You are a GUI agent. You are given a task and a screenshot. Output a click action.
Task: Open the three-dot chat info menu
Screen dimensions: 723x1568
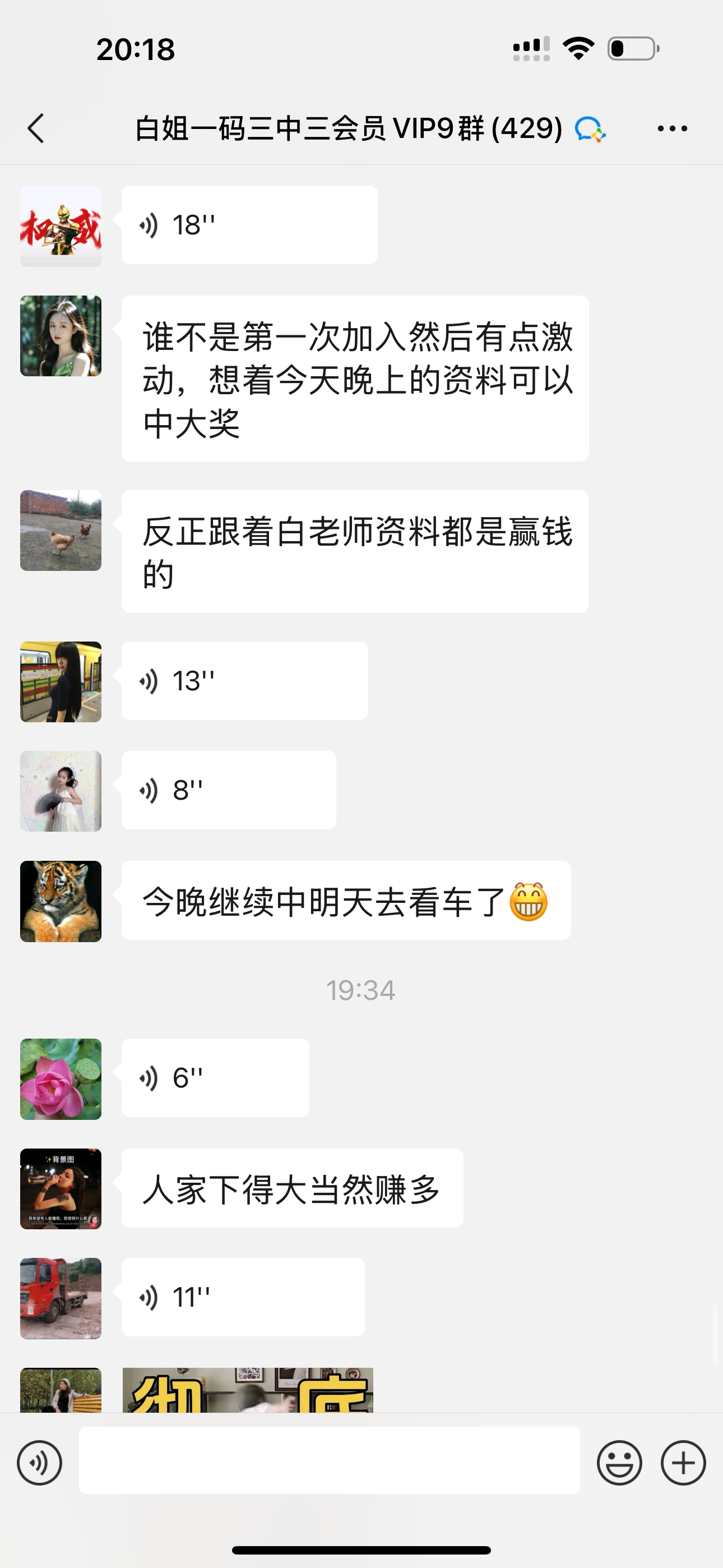pos(672,128)
